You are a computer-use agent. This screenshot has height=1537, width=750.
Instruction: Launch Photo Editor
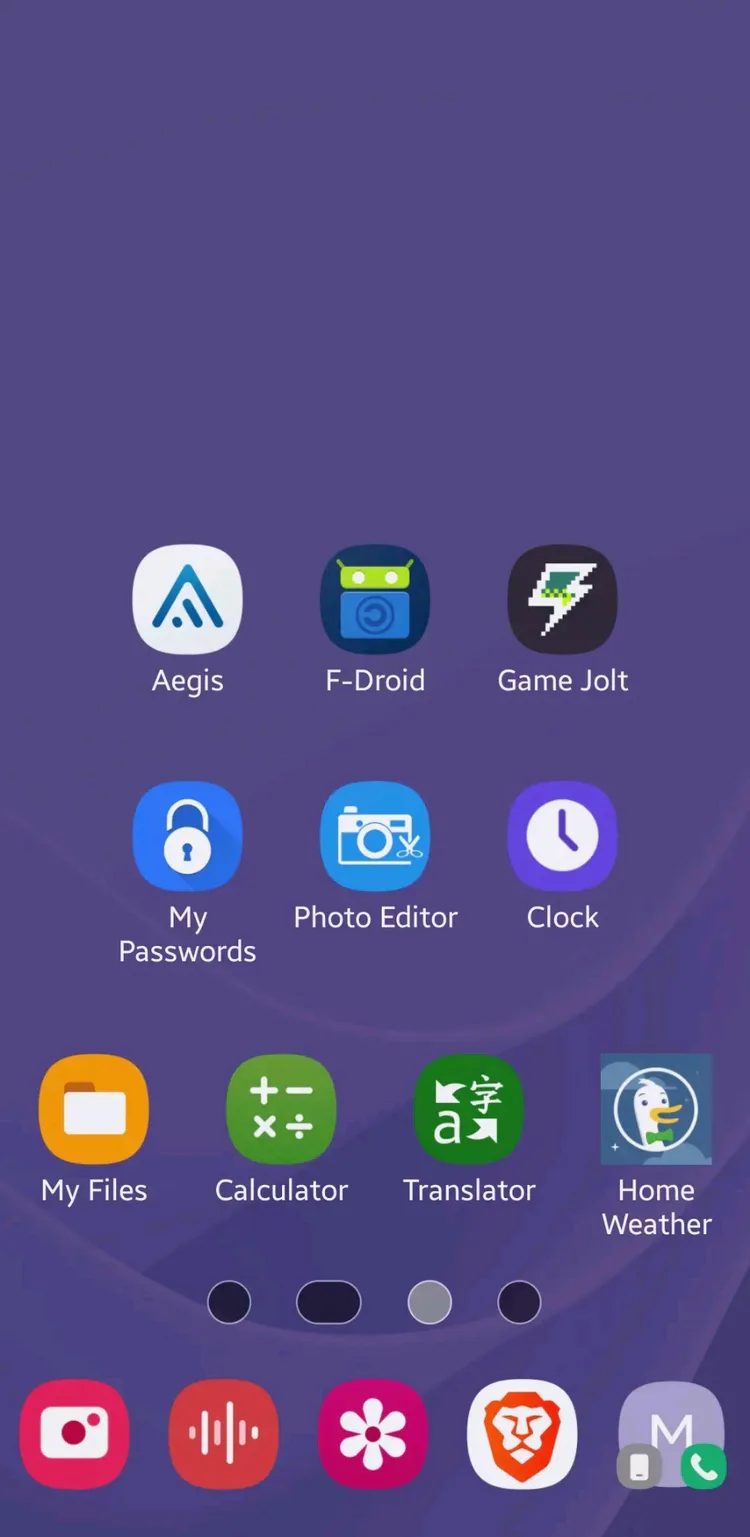click(375, 836)
